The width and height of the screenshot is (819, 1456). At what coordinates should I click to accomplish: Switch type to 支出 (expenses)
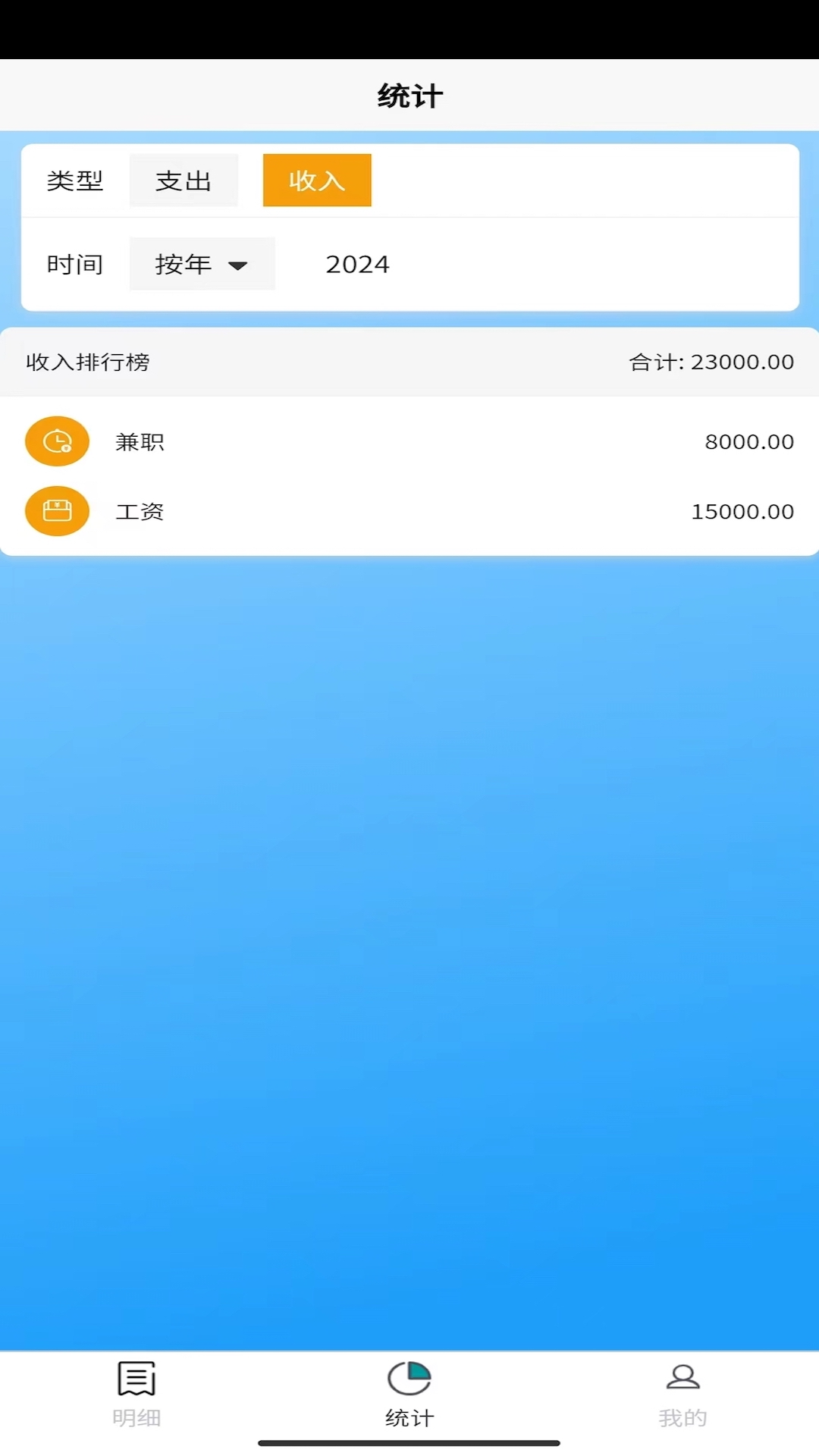coord(184,180)
